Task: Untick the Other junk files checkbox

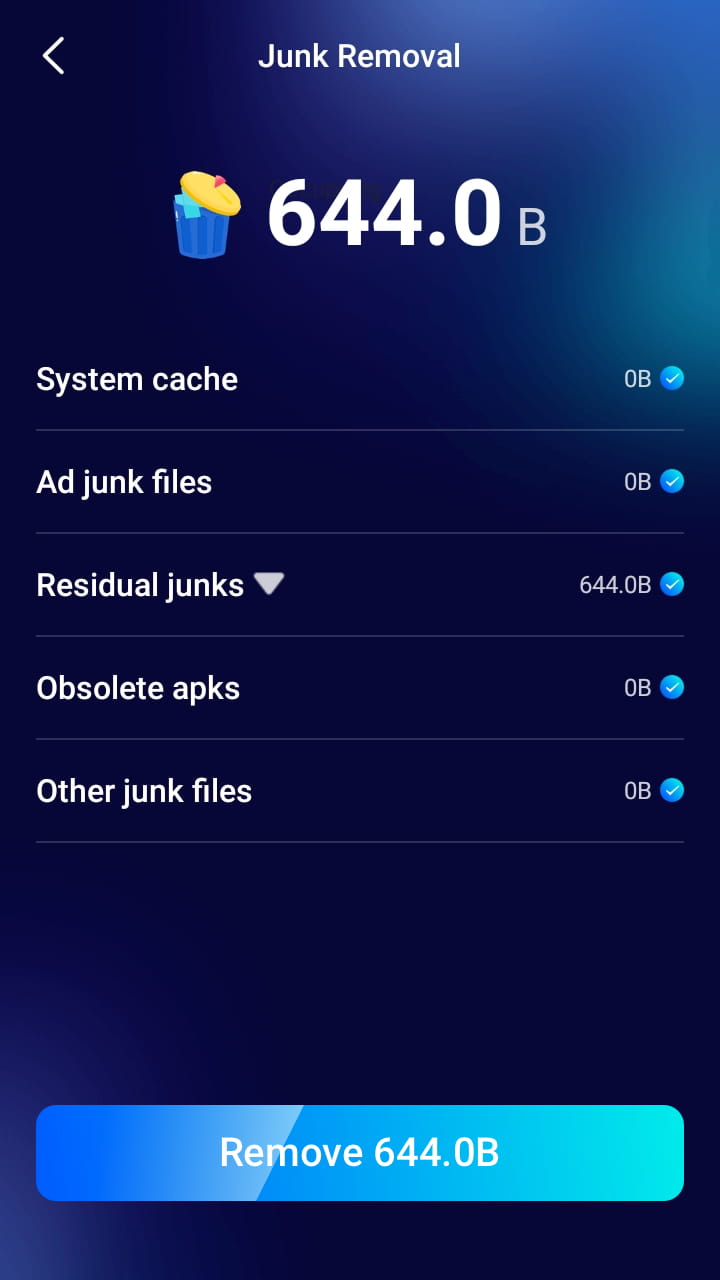Action: (x=672, y=791)
